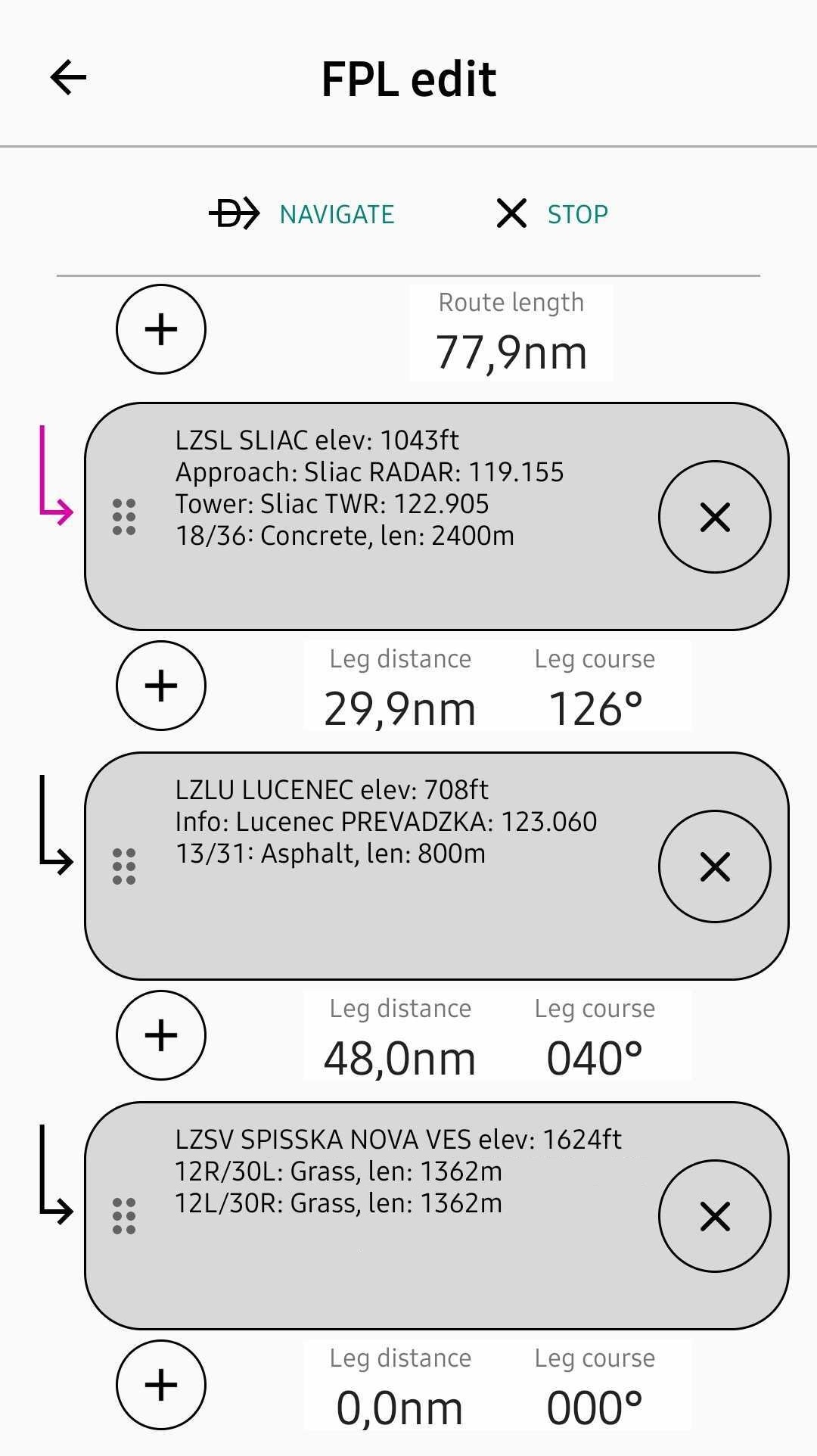The height and width of the screenshot is (1456, 817).
Task: Open the LZSL SLIAC waypoint card
Action: pyautogui.click(x=378, y=517)
